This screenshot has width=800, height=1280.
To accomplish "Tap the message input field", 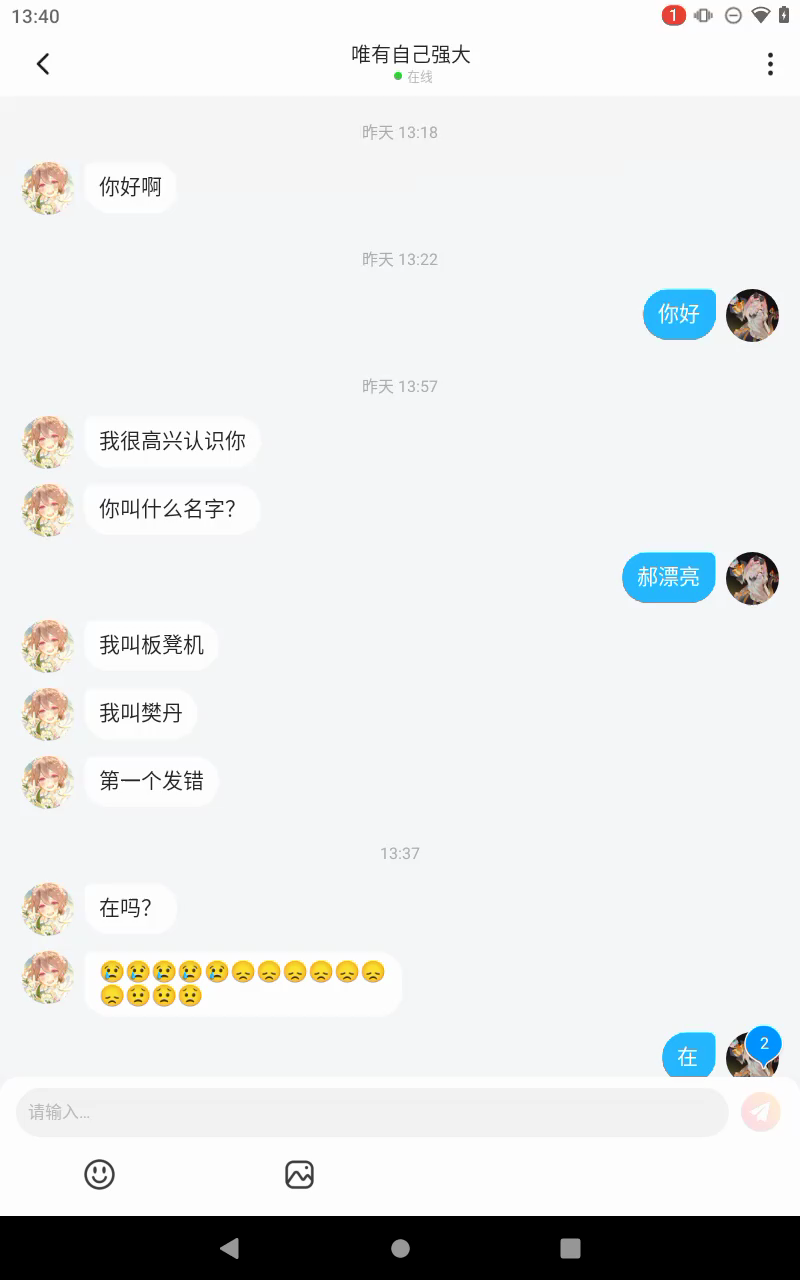I will click(x=371, y=1112).
